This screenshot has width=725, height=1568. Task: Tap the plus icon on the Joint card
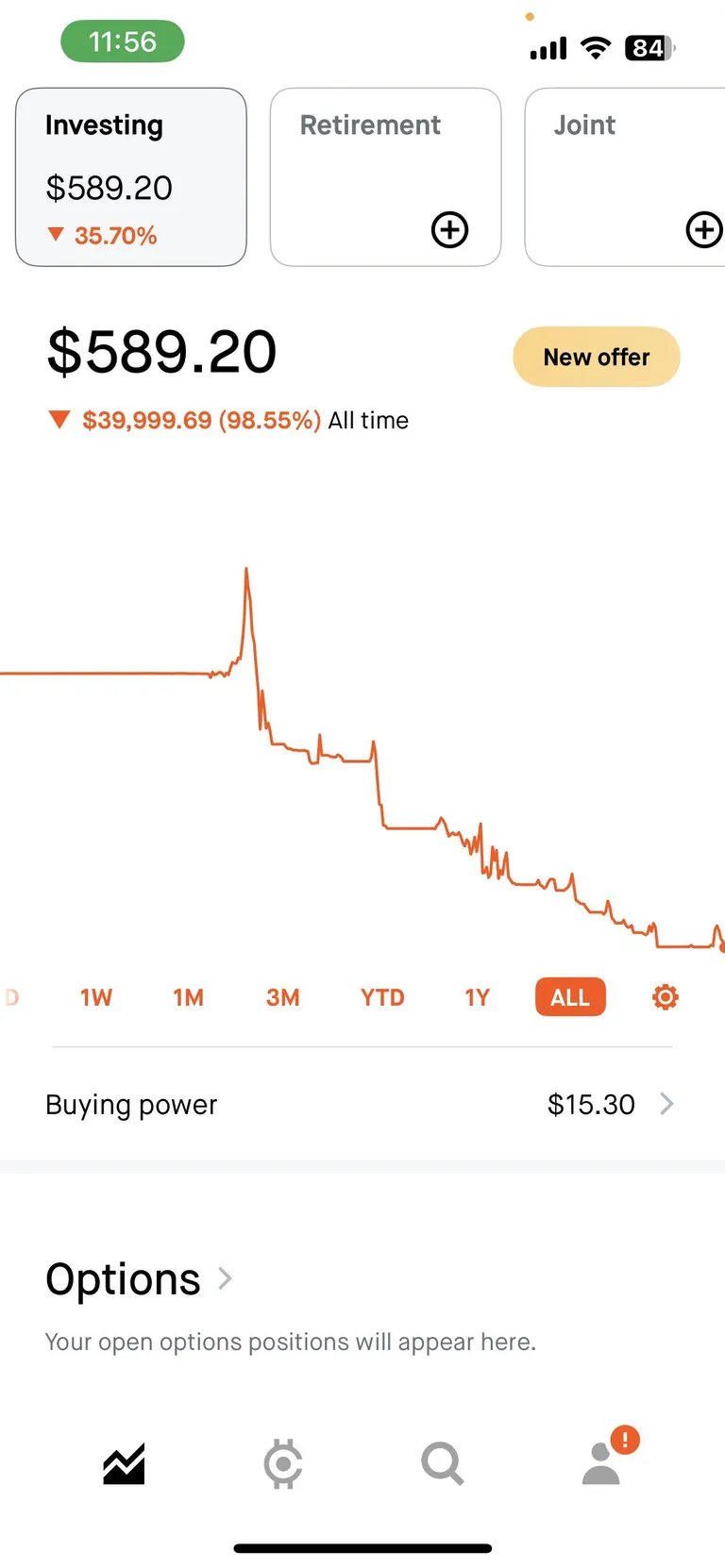pos(703,229)
